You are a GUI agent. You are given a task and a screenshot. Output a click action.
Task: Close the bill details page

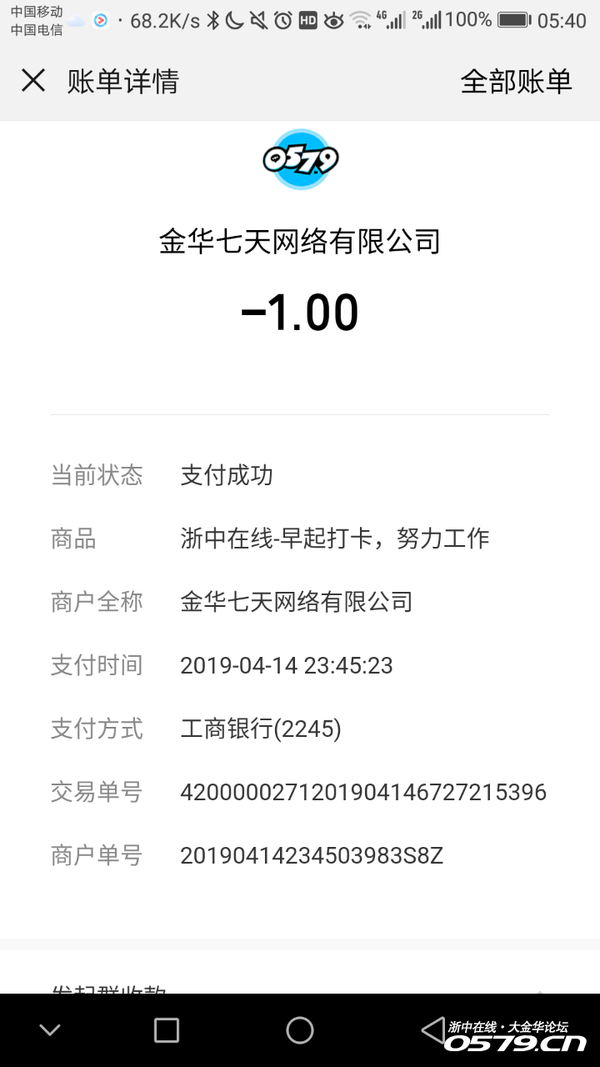pyautogui.click(x=33, y=81)
